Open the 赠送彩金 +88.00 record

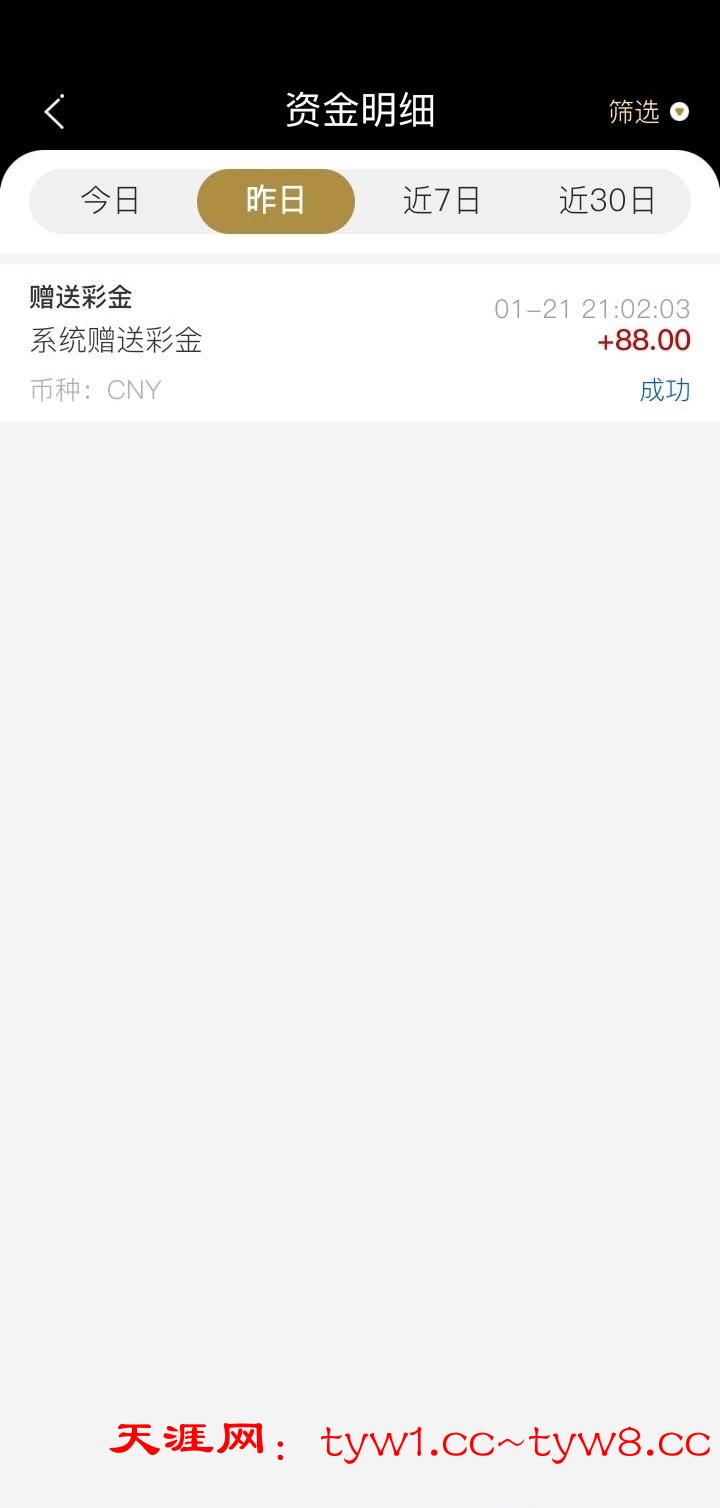[x=360, y=342]
